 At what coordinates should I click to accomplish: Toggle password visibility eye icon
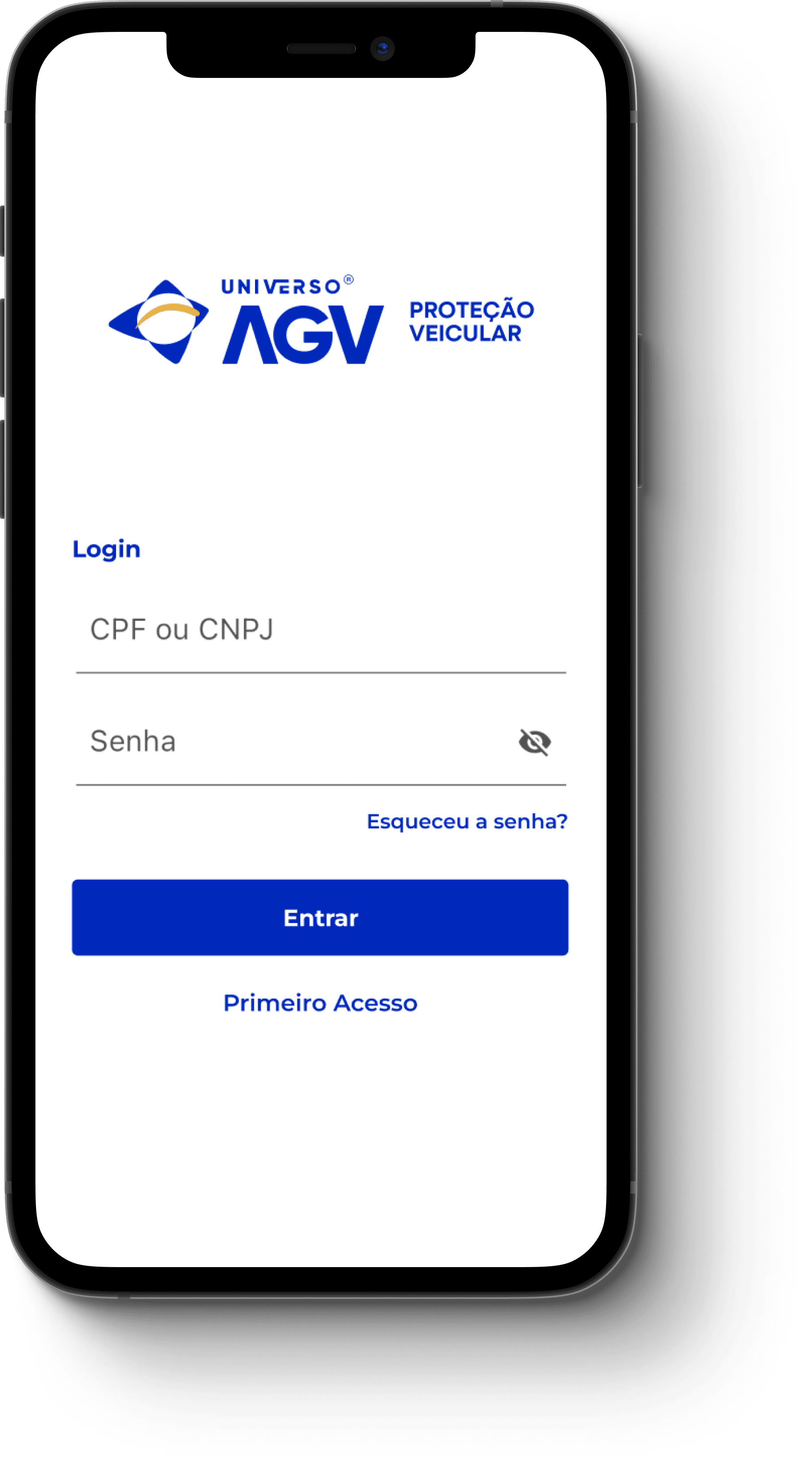coord(534,742)
